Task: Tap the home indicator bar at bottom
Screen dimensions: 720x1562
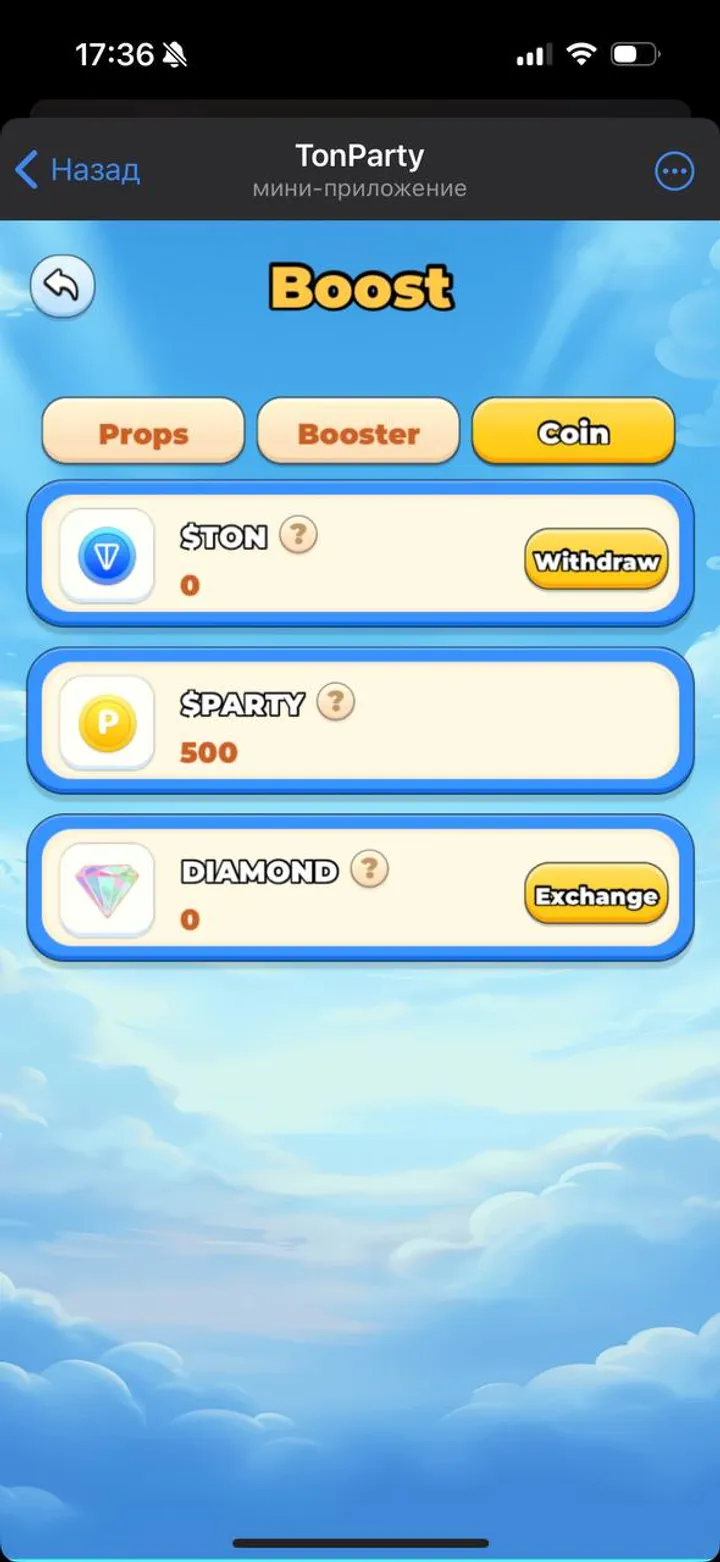Action: coord(360,1541)
